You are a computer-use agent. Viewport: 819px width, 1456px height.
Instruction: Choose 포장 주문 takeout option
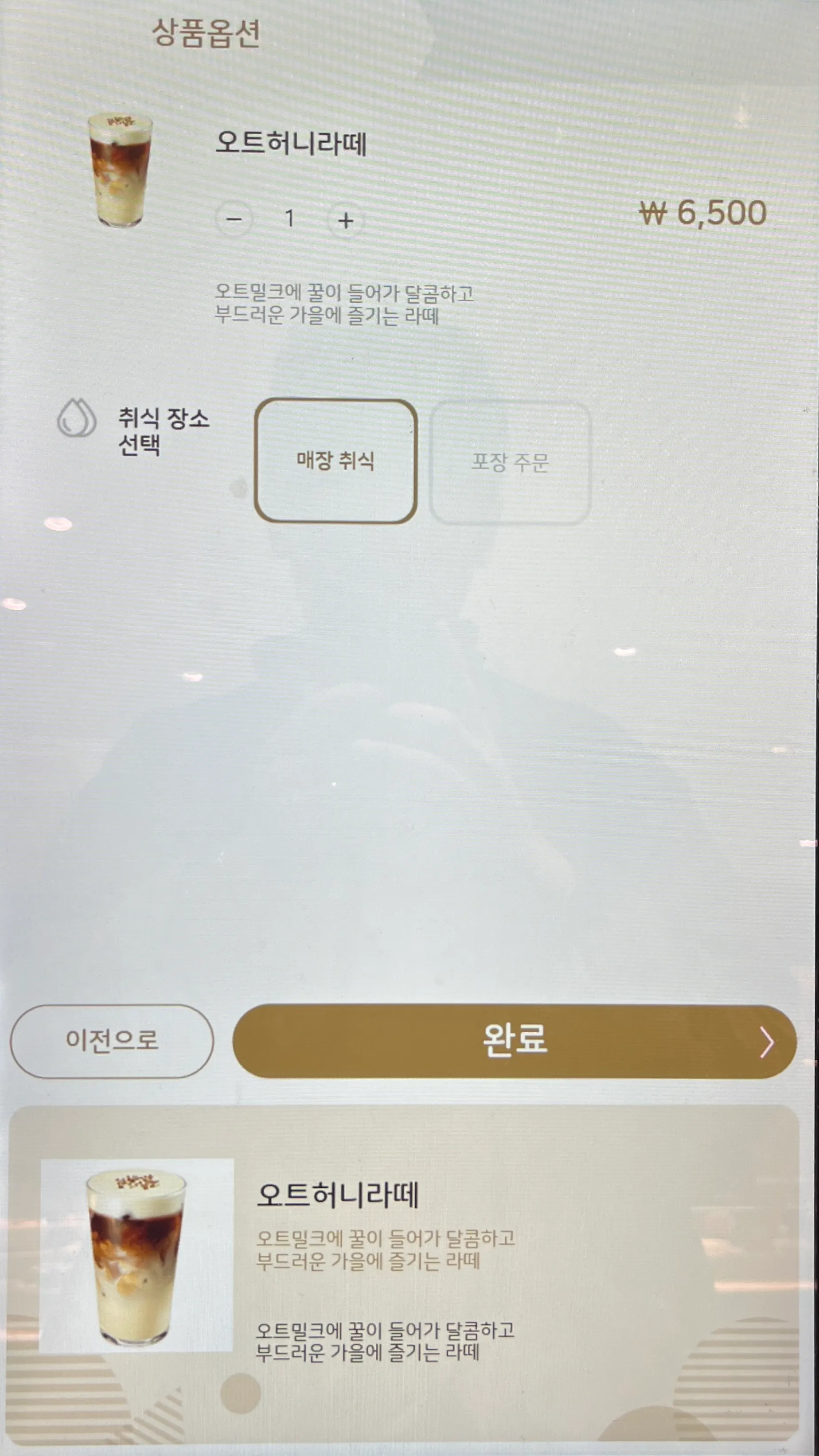(511, 462)
